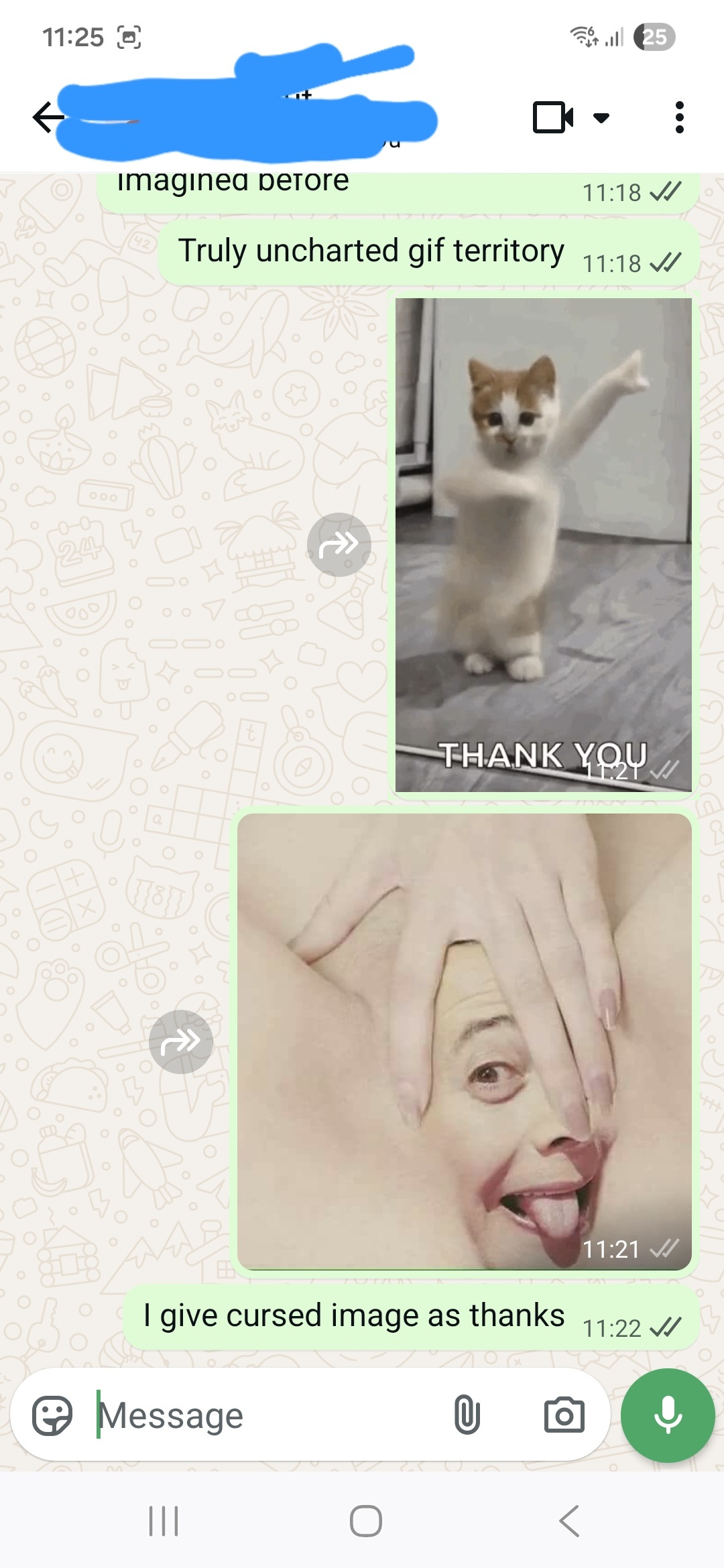Open the three-dot overflow menu
Image resolution: width=724 pixels, height=1568 pixels.
click(679, 118)
